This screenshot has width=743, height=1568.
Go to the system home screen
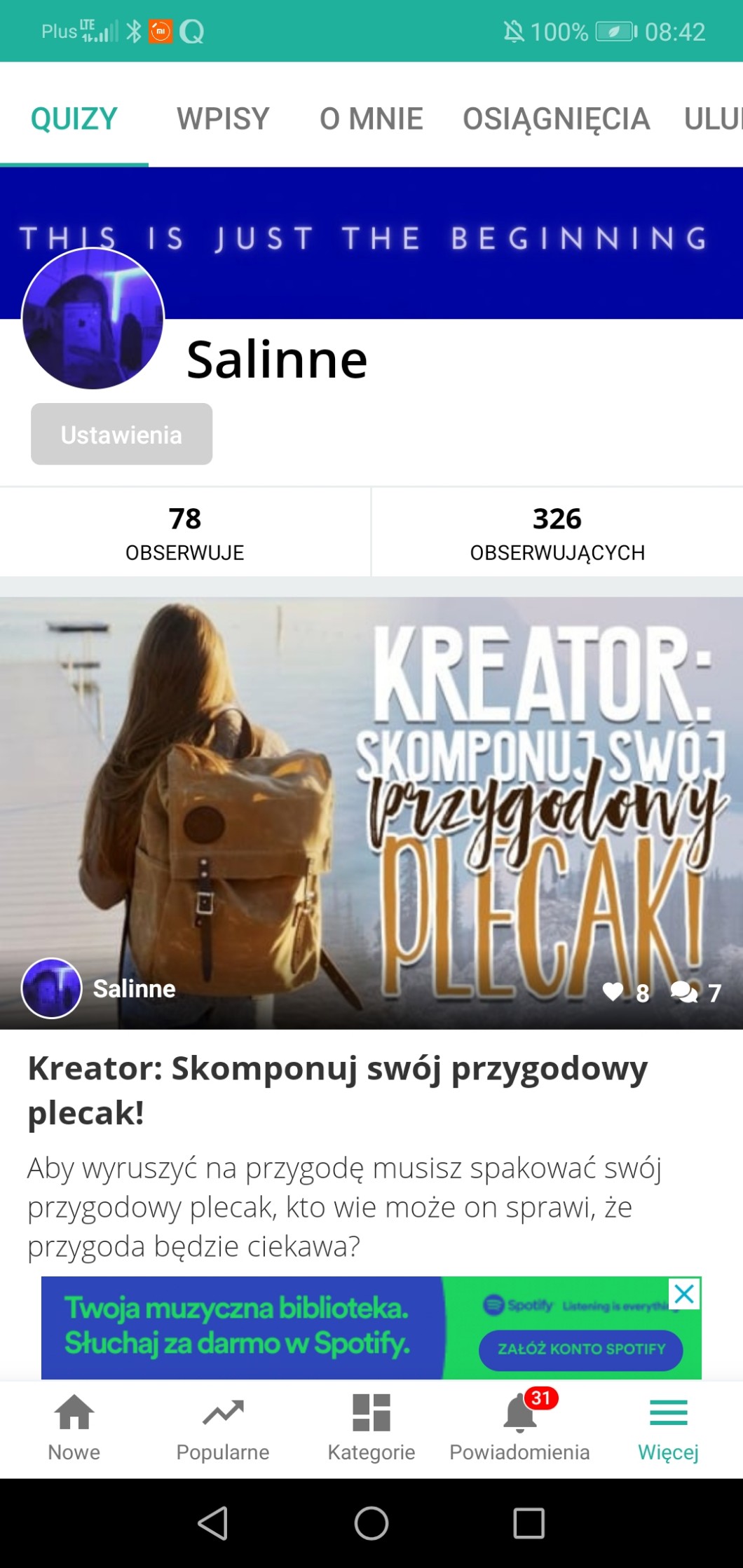[371, 1523]
